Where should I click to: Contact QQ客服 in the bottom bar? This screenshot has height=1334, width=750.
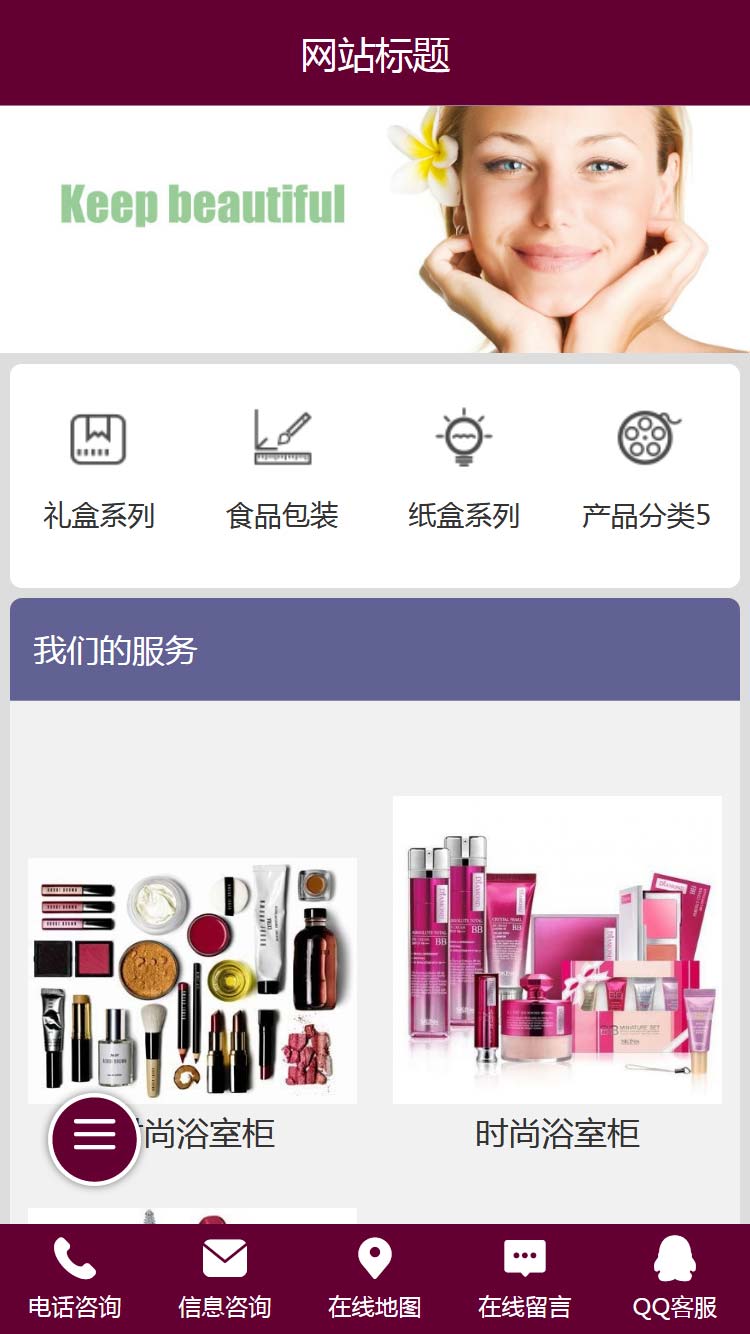(675, 1279)
